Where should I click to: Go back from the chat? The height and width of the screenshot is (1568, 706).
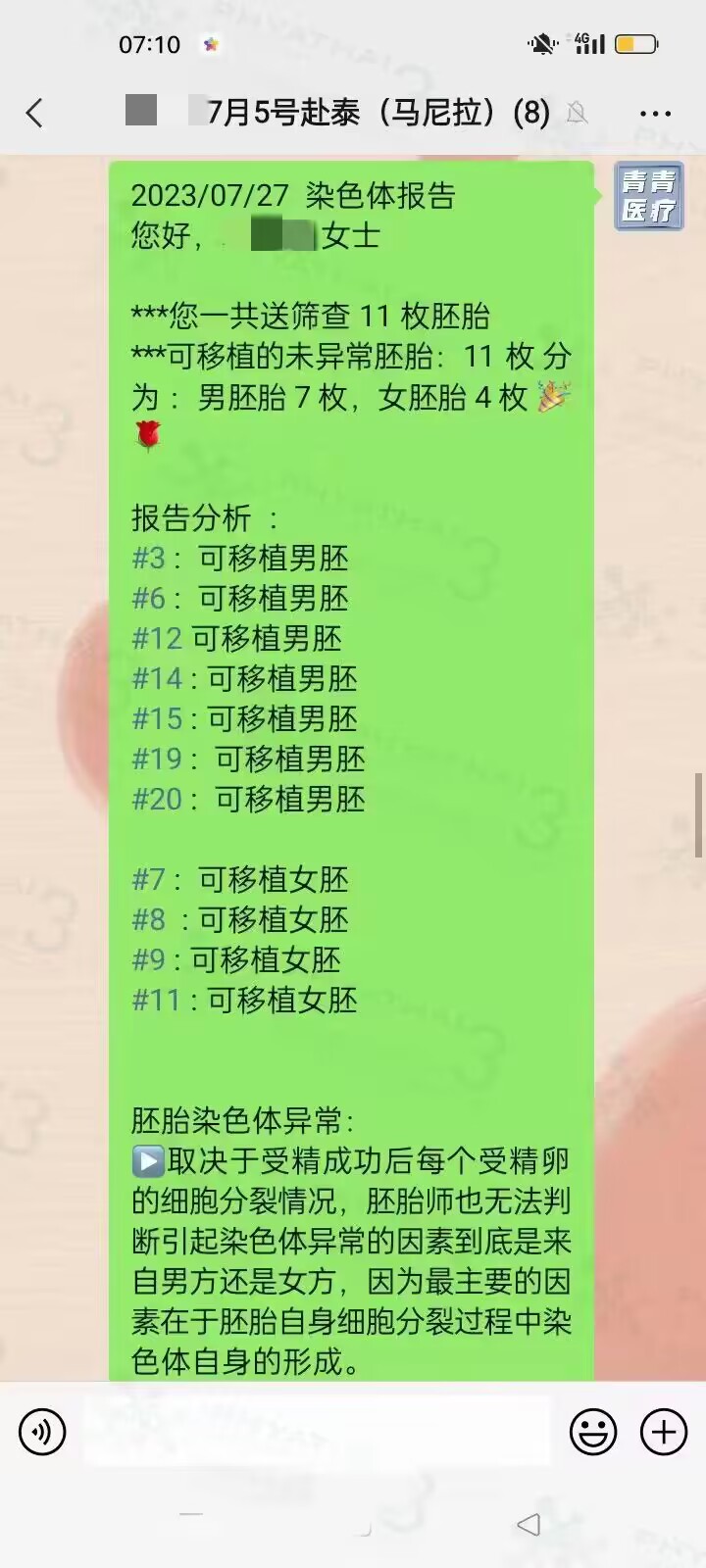[x=35, y=114]
